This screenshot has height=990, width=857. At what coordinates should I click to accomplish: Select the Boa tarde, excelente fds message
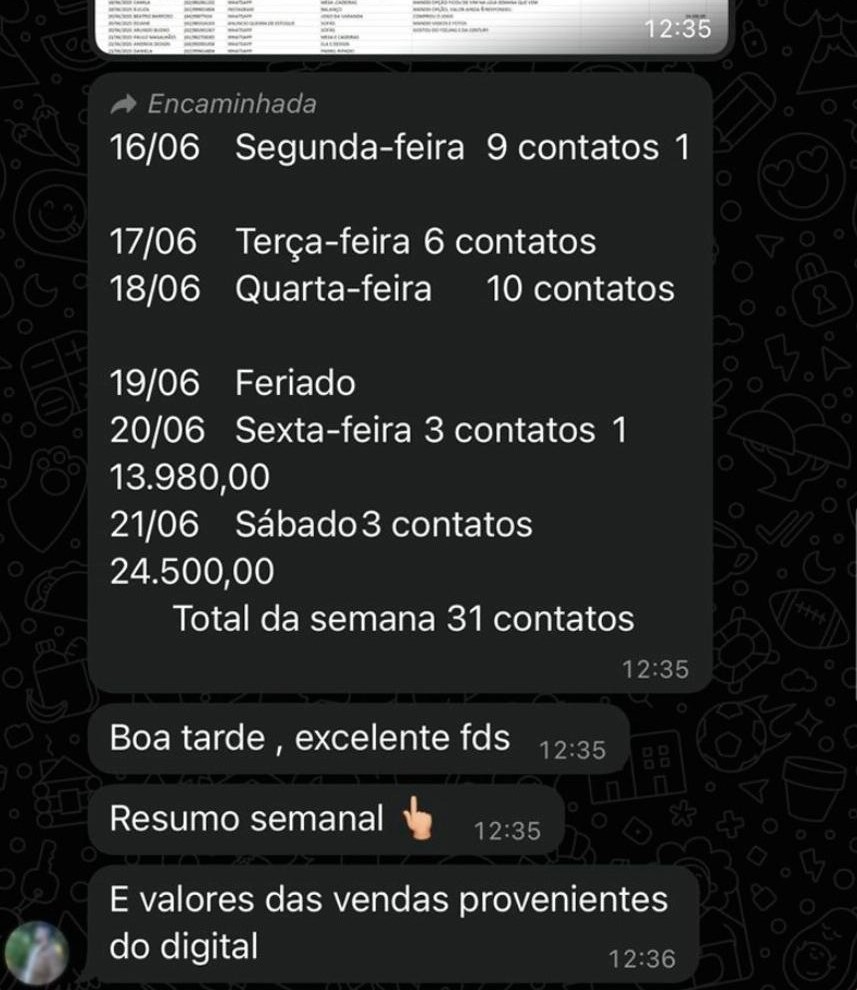coord(310,738)
